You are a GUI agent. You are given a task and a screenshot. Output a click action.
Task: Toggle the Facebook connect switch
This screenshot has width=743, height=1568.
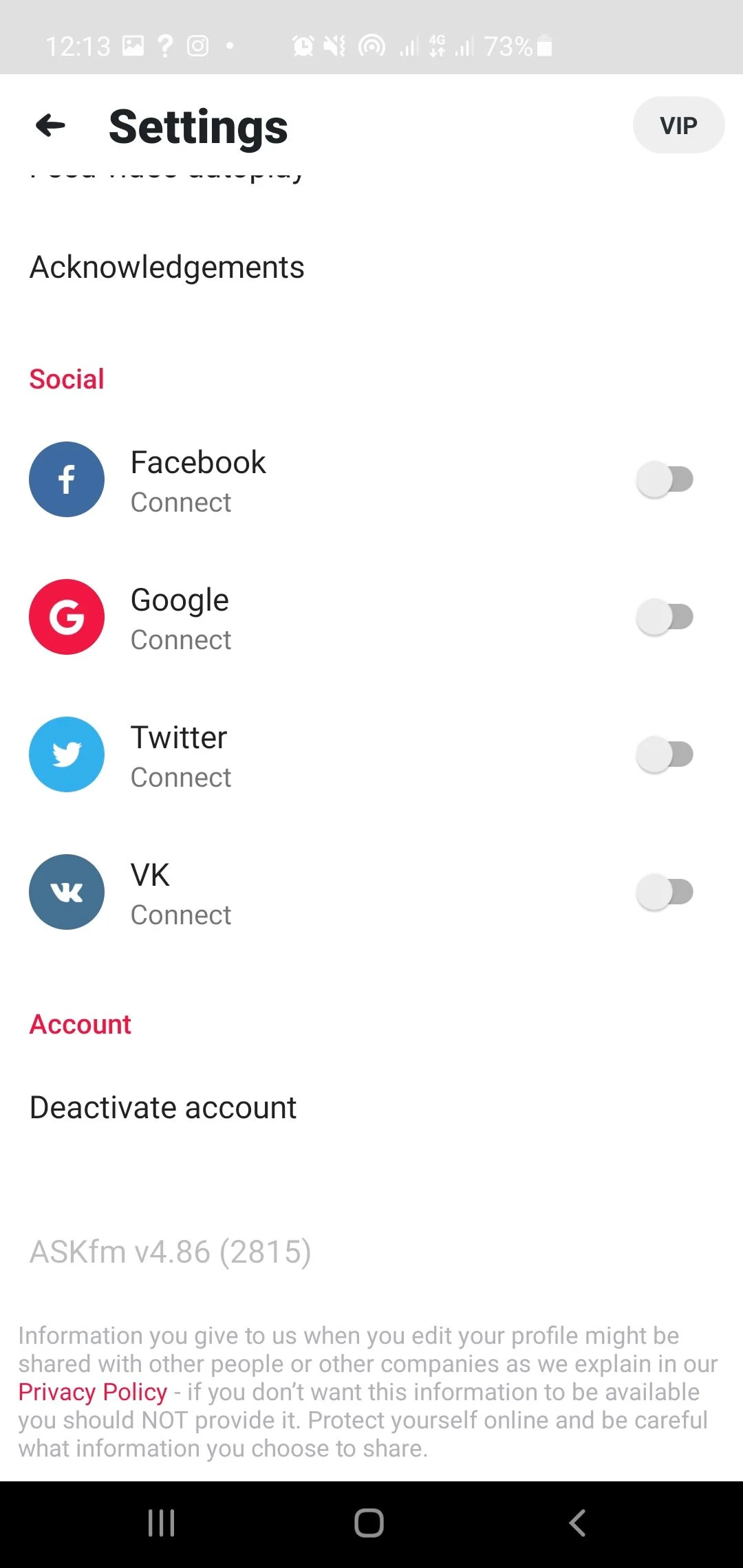(665, 479)
